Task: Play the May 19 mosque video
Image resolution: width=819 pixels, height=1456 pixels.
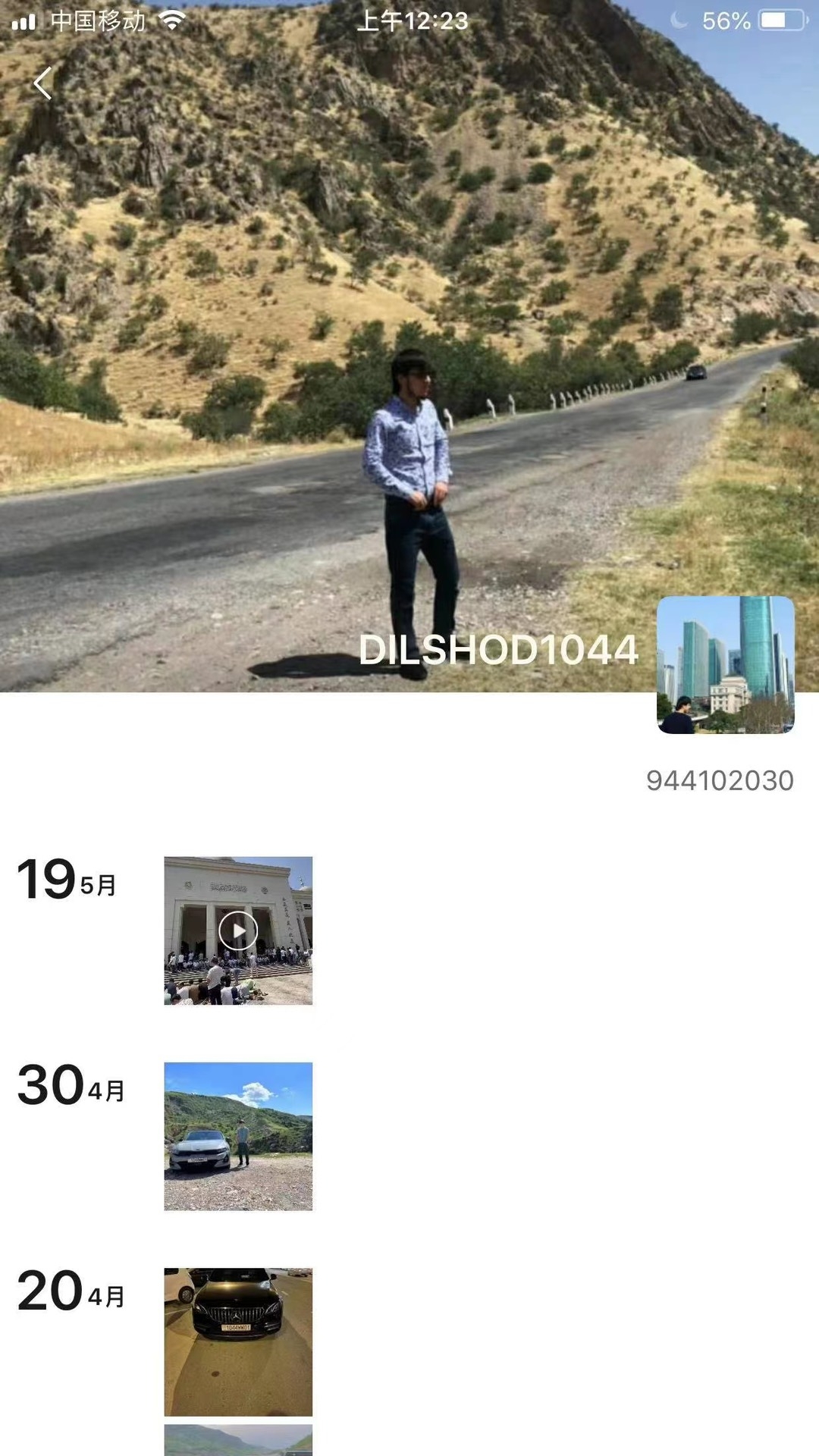Action: point(238,930)
